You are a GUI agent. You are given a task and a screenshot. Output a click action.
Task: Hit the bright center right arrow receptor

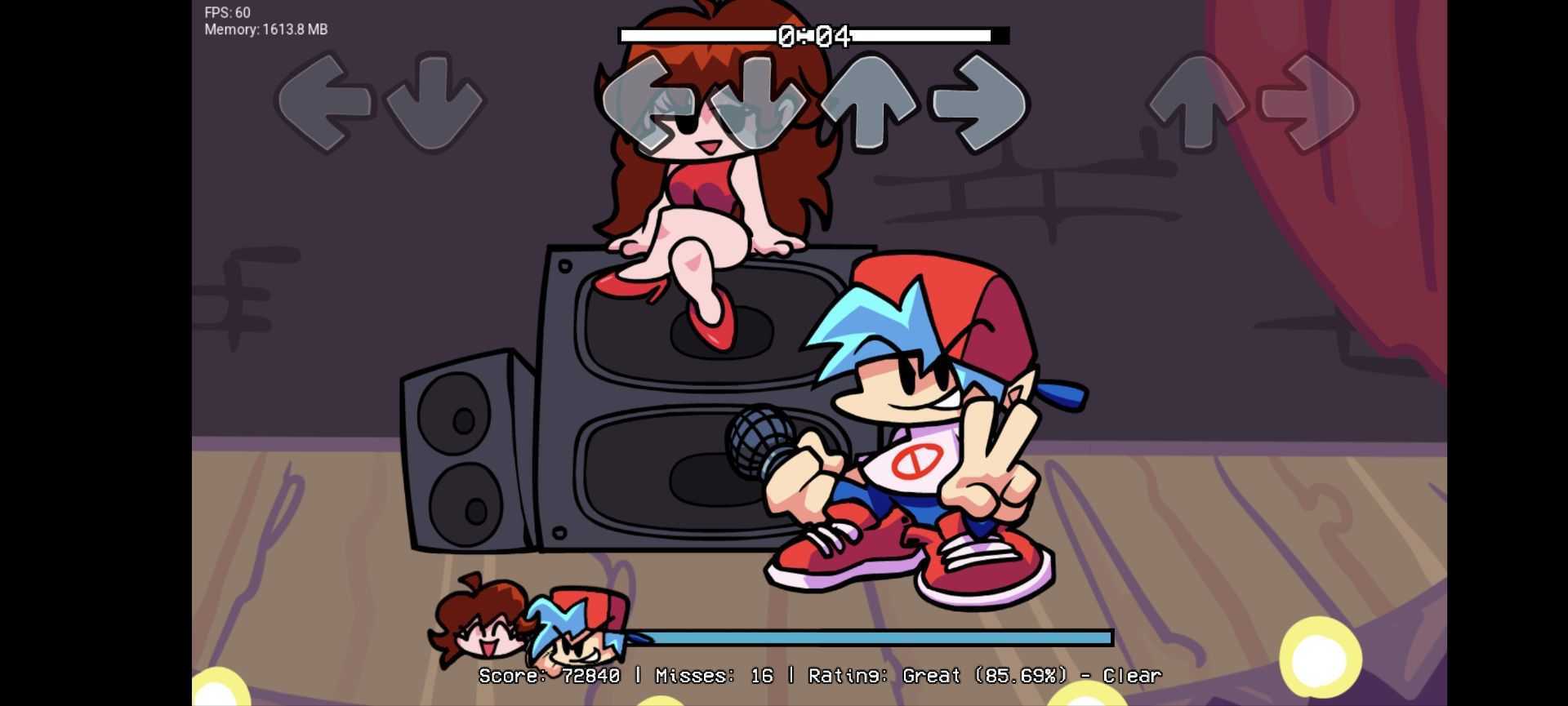point(979,103)
